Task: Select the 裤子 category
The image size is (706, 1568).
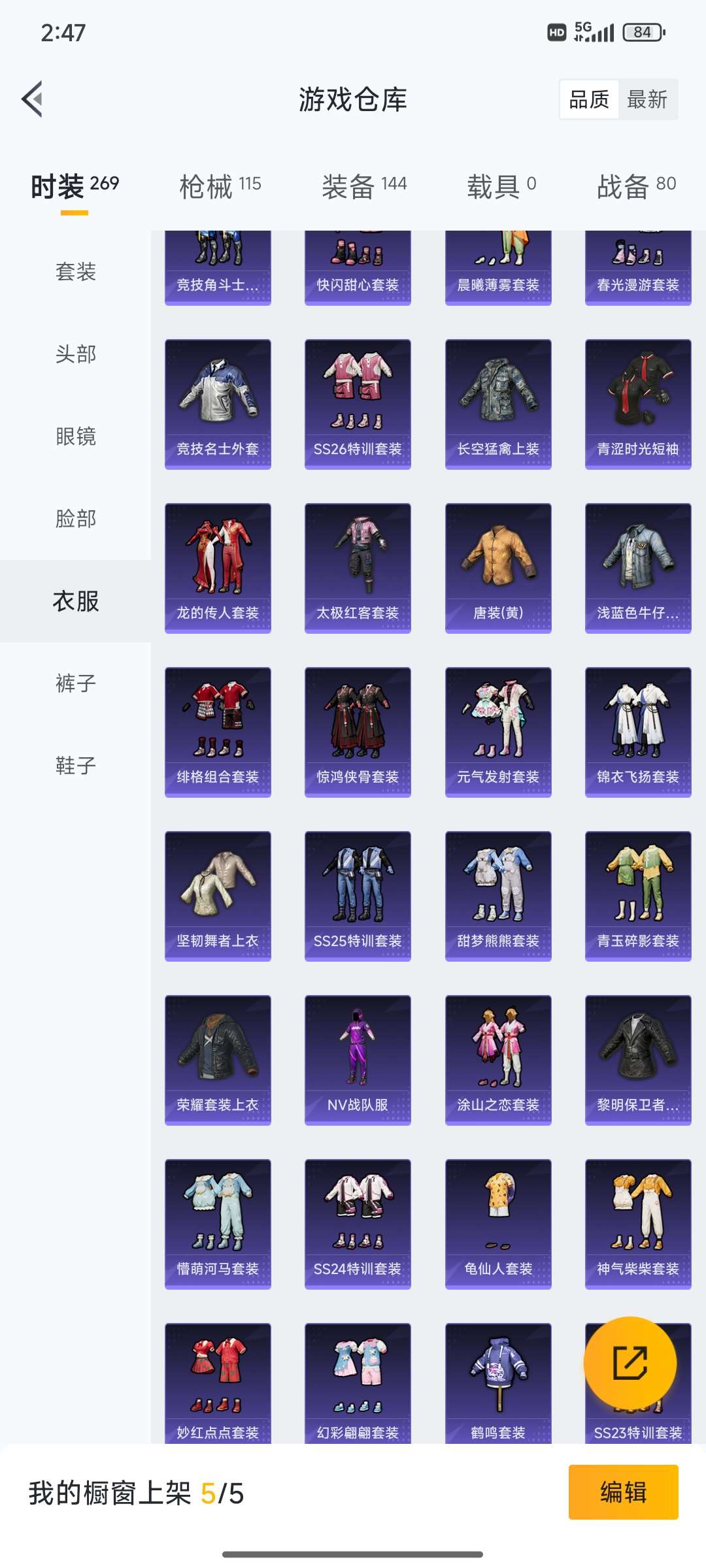Action: (75, 683)
